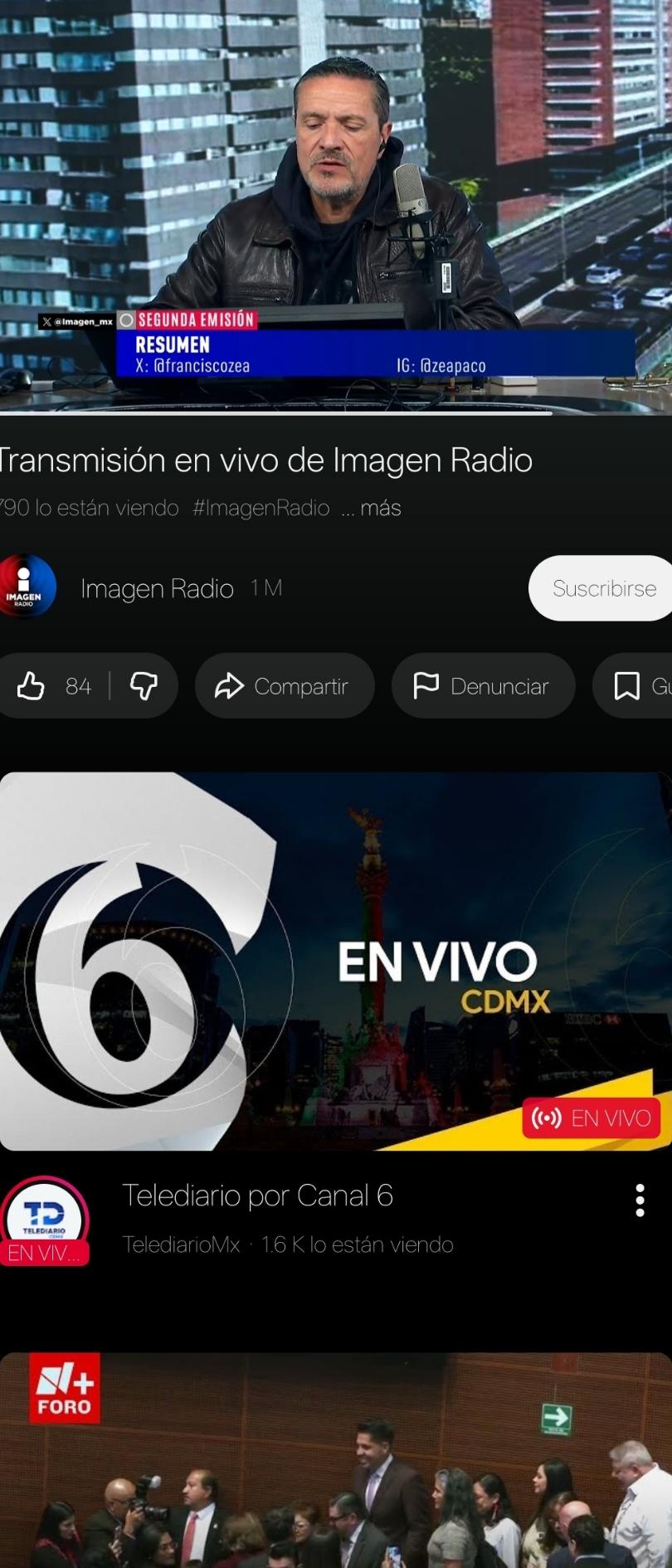
Task: Dislike the Imagen Radio live stream
Action: (x=144, y=686)
